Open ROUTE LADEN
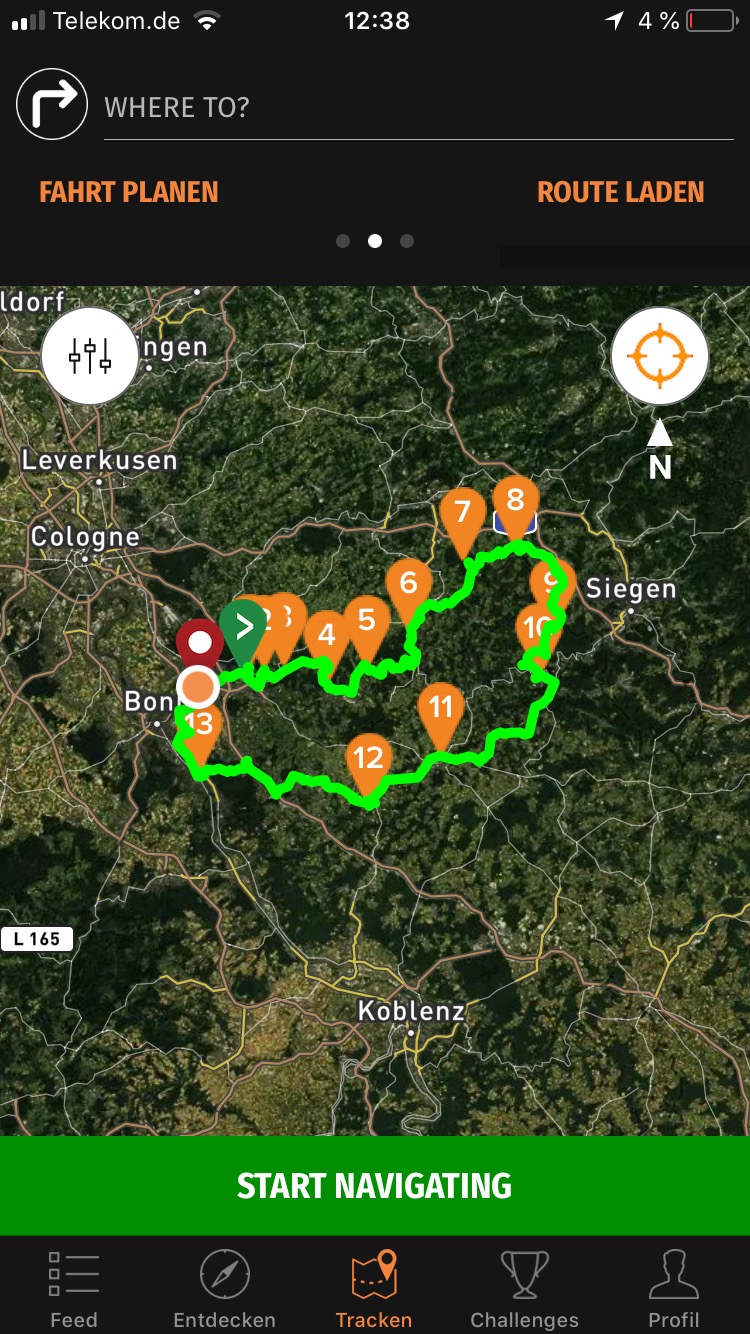The image size is (750, 1334). pos(621,192)
